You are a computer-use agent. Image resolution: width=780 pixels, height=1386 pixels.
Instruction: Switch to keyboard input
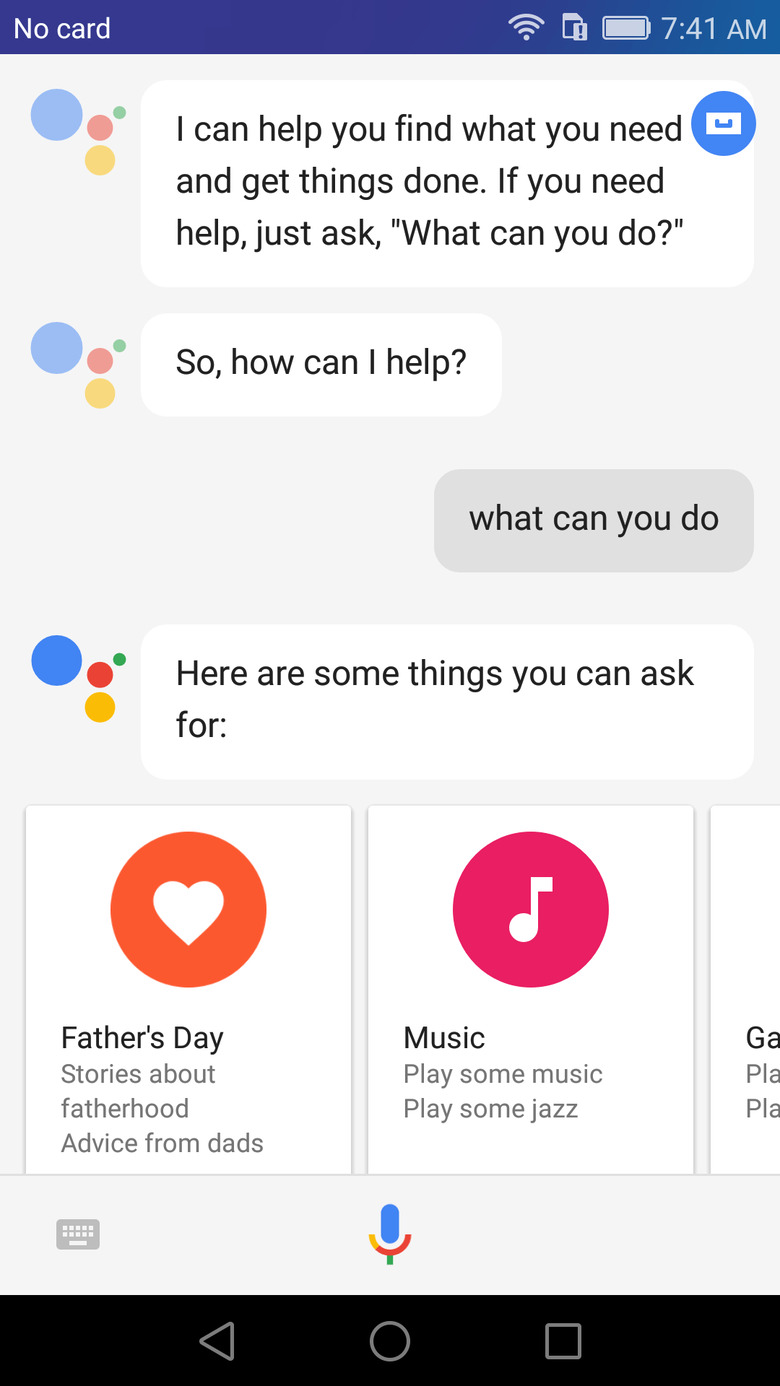[78, 1234]
